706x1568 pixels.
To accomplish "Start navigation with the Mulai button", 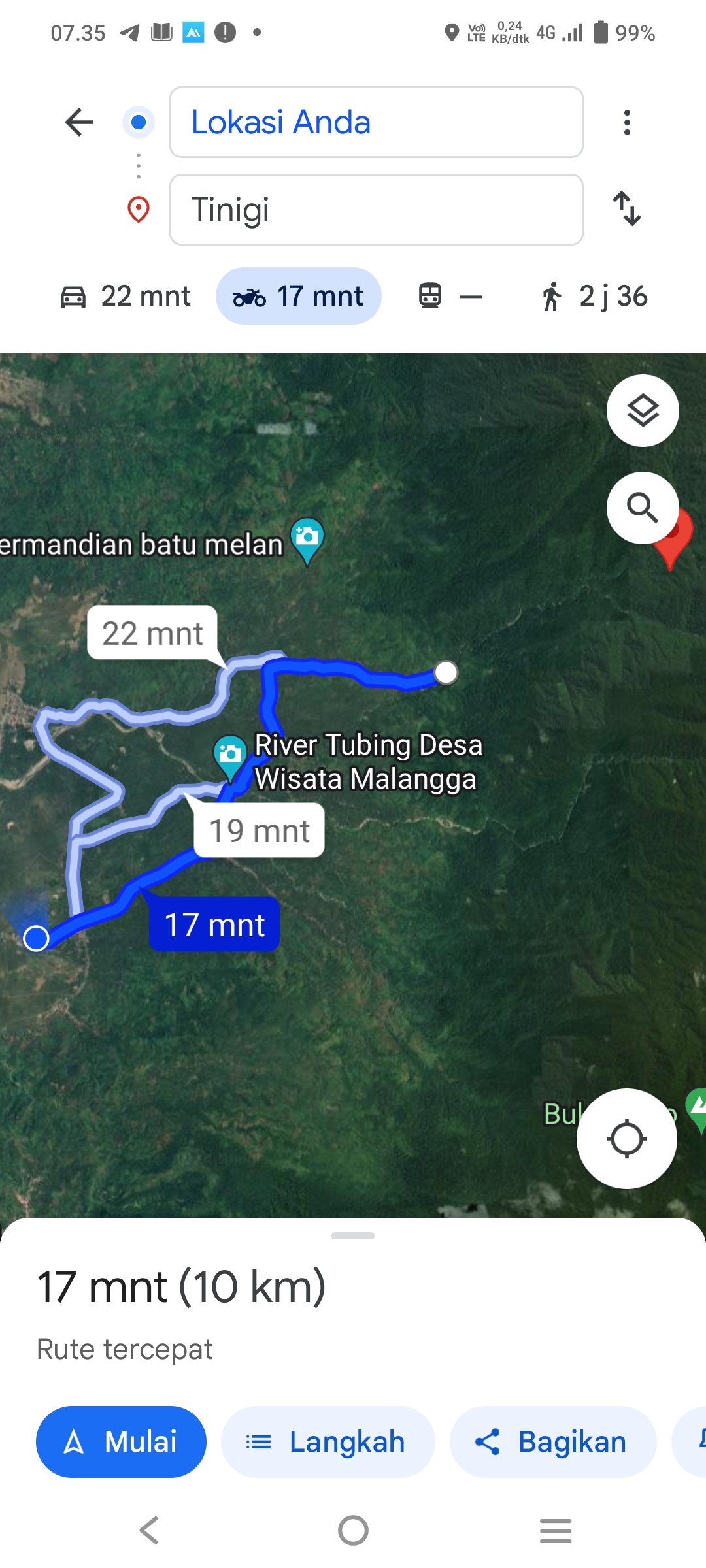I will (121, 1442).
